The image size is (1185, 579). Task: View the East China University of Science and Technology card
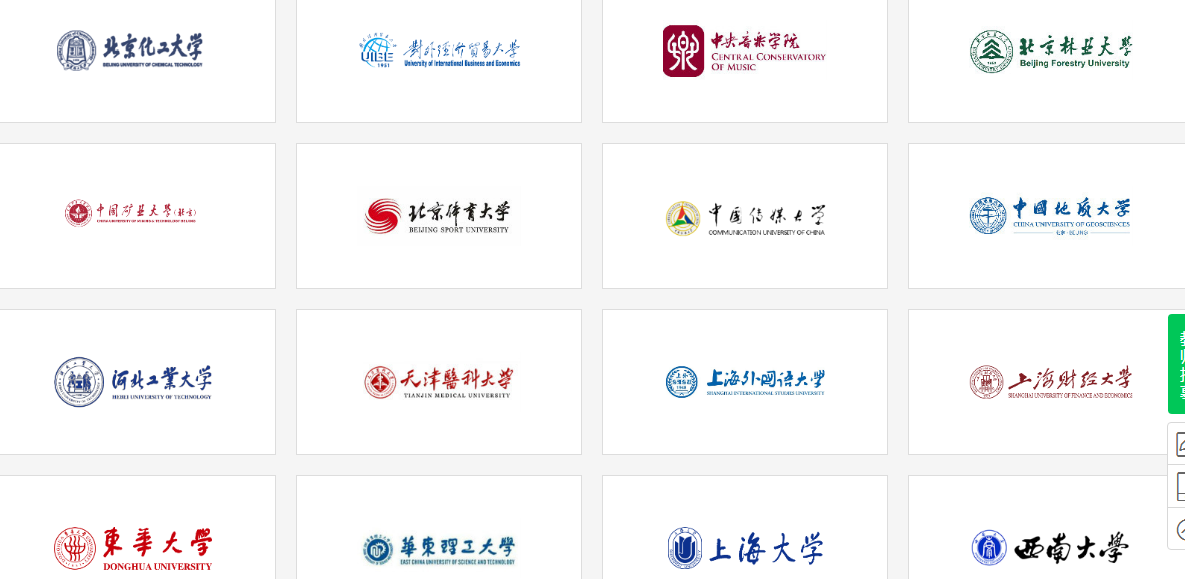(x=439, y=548)
